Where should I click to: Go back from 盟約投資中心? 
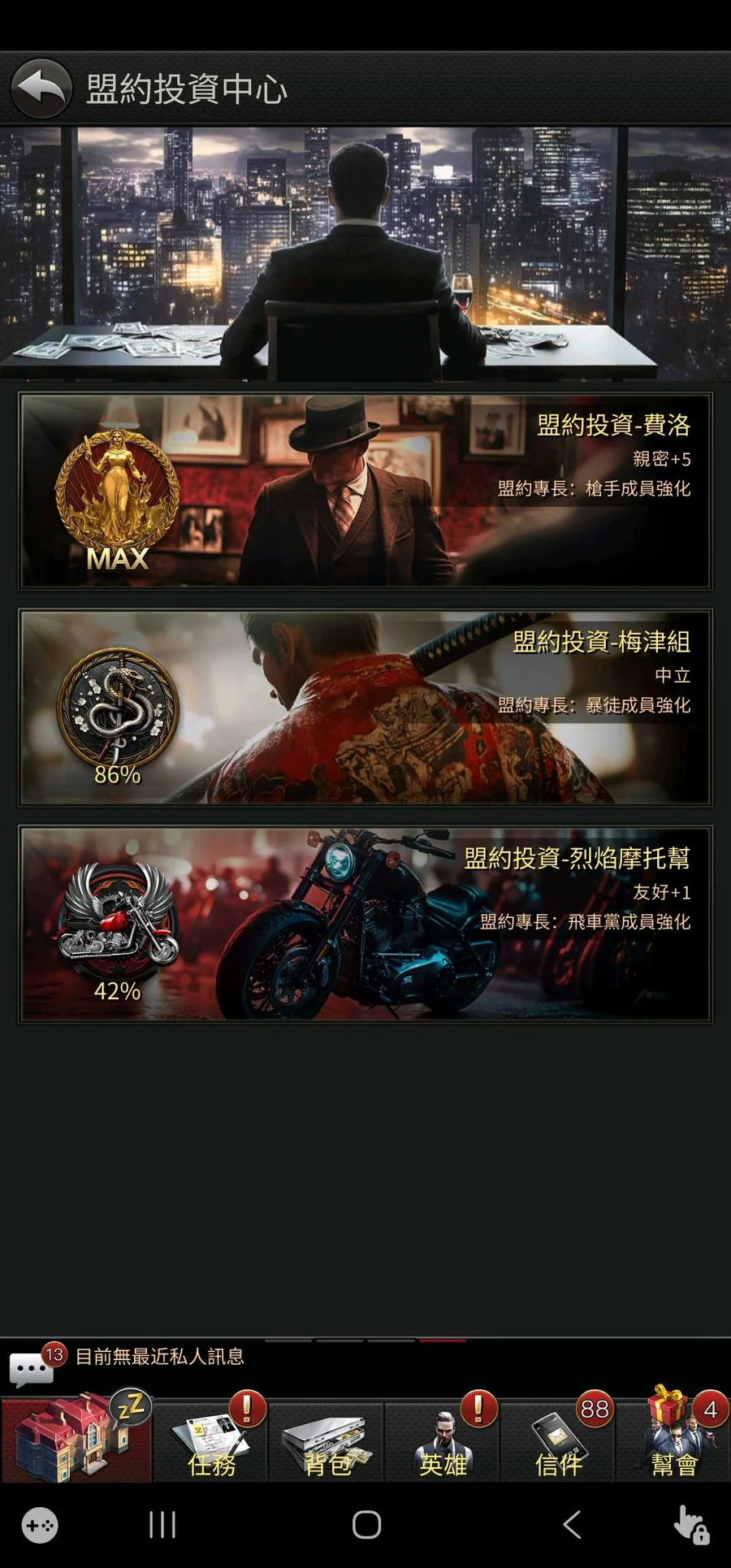coord(41,89)
